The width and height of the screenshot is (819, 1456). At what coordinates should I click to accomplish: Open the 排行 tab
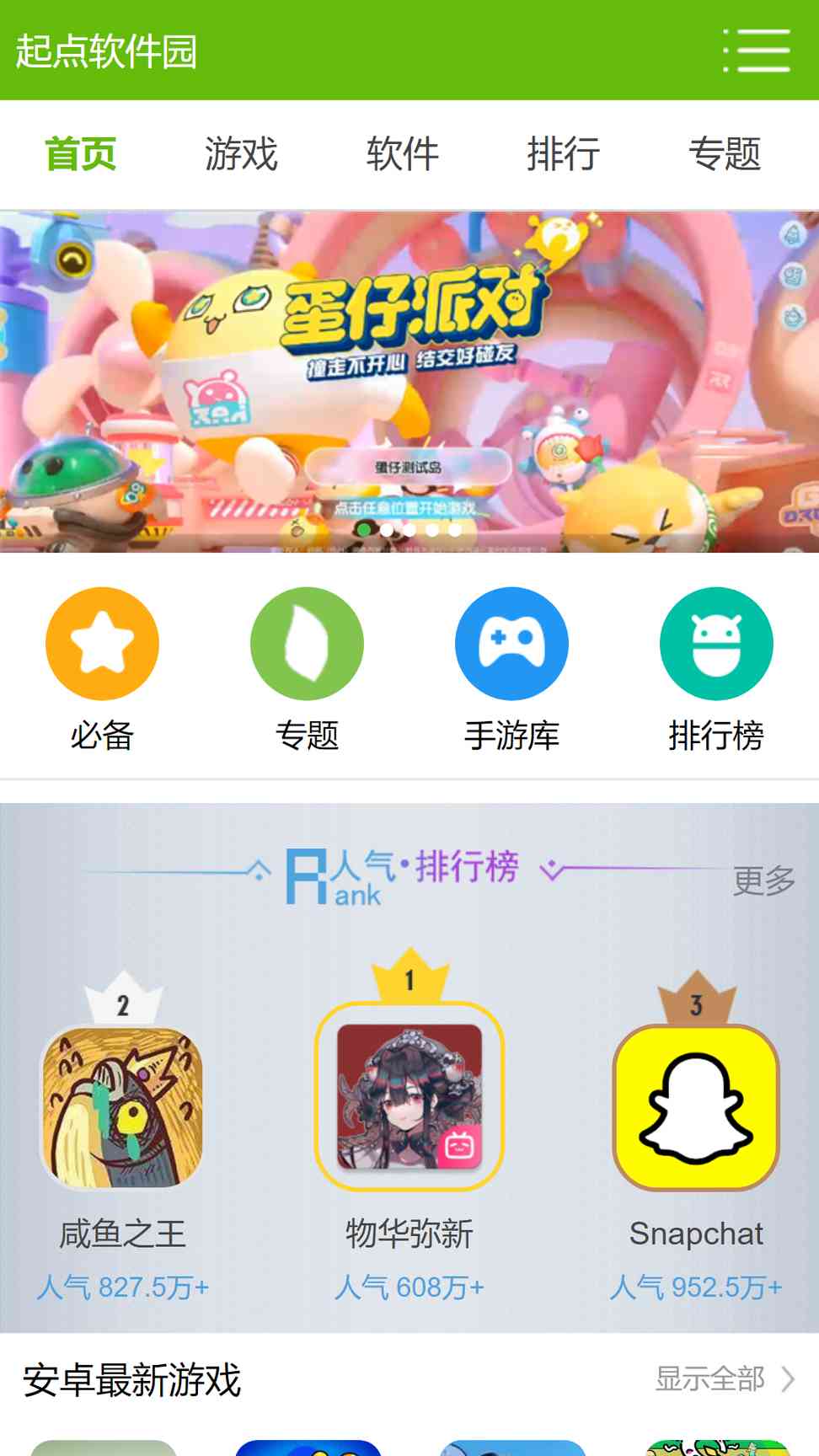(563, 154)
